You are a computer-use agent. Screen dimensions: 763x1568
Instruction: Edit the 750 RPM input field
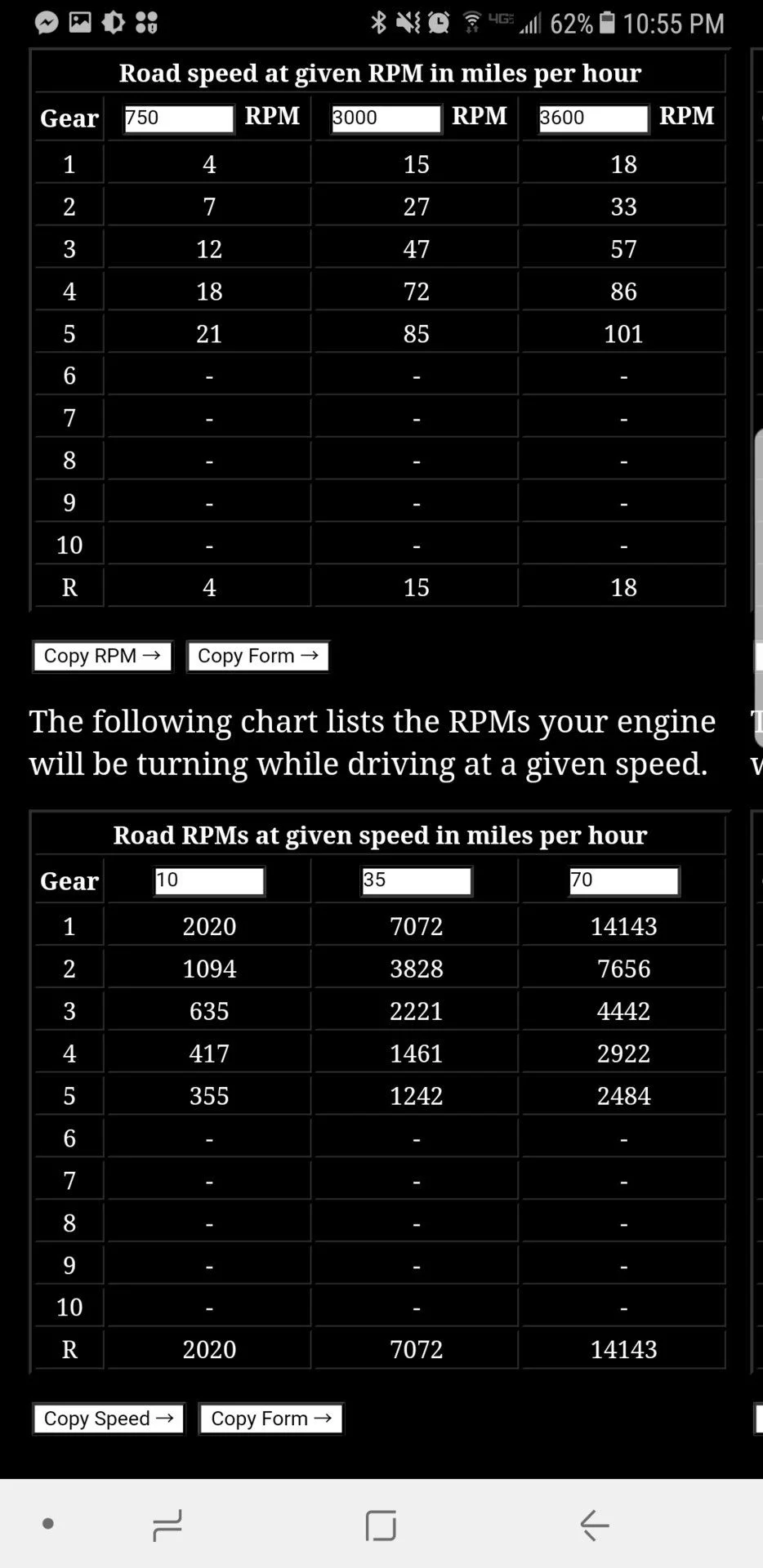pyautogui.click(x=178, y=118)
